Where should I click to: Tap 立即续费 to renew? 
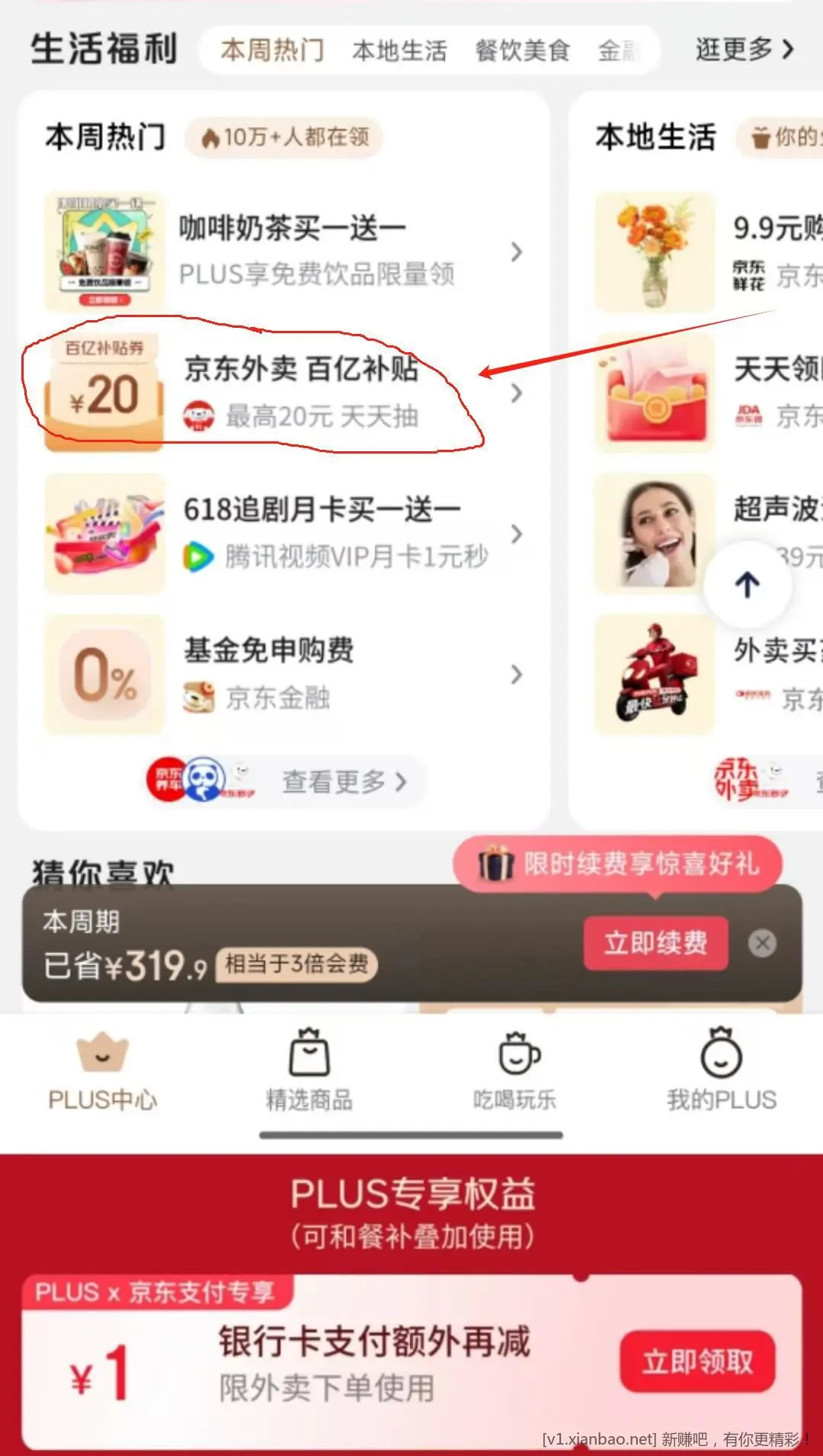point(655,943)
